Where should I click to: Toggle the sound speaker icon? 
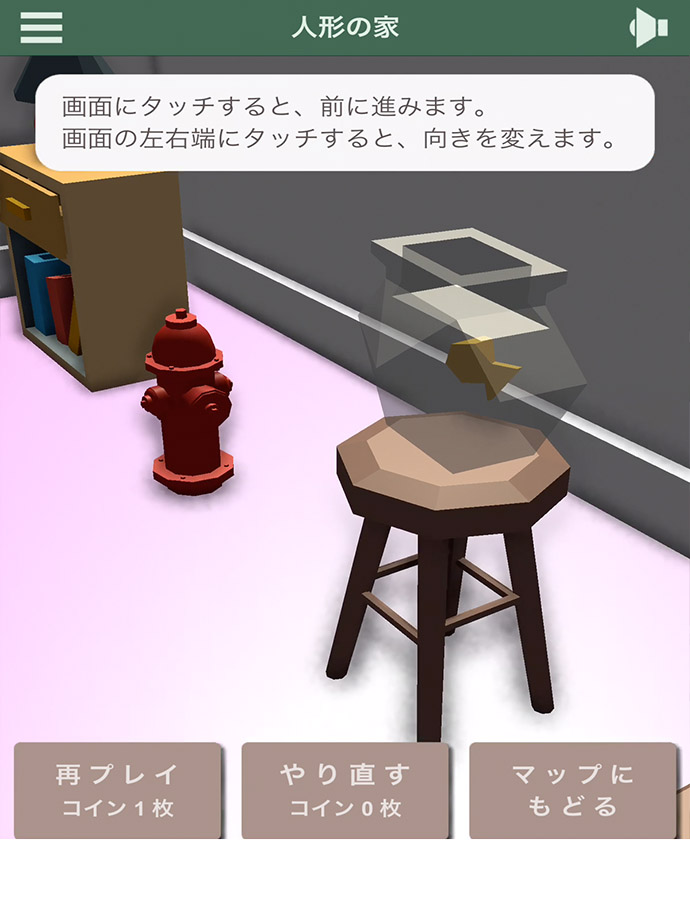pyautogui.click(x=648, y=27)
